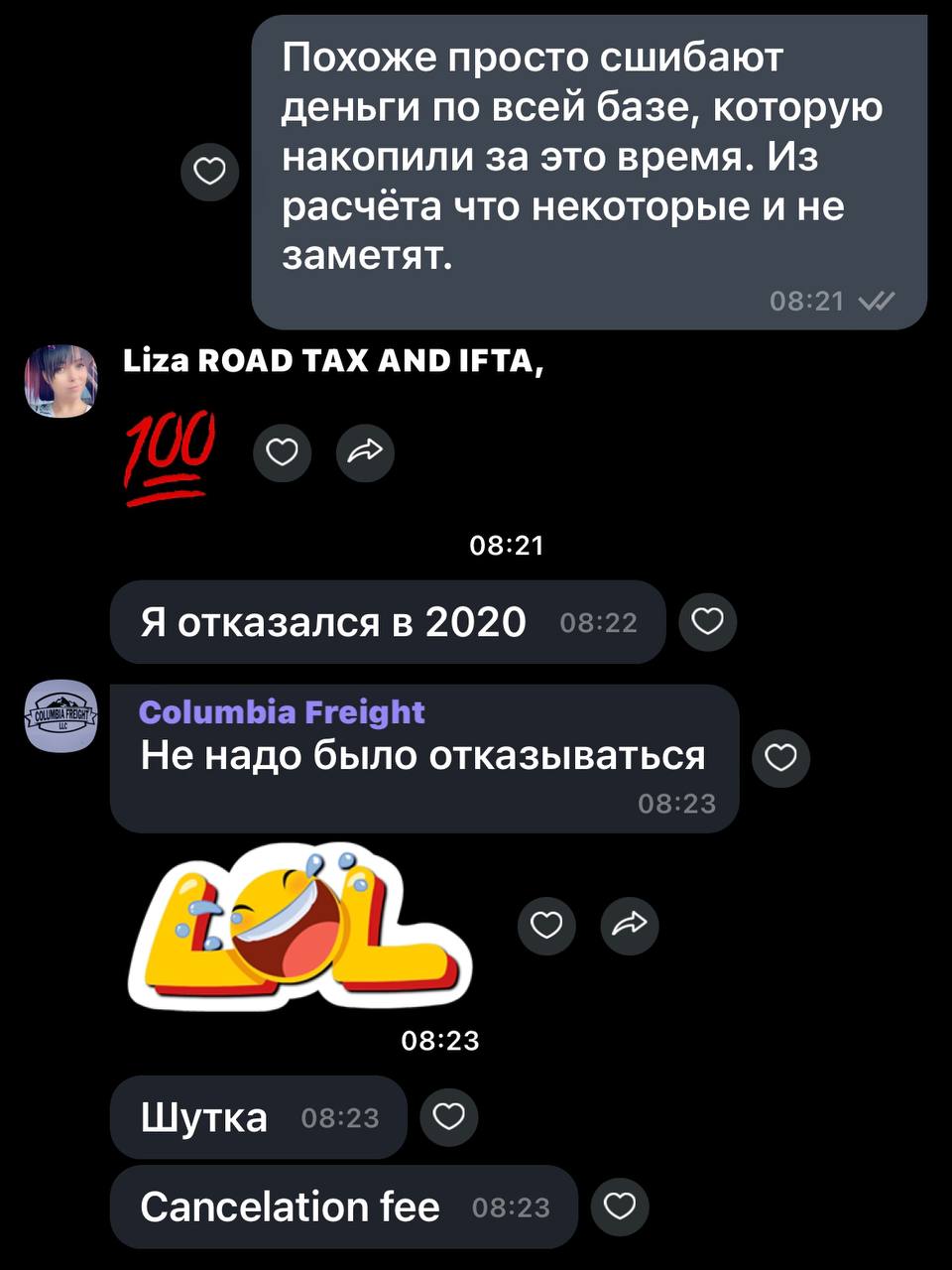The height and width of the screenshot is (1270, 952).
Task: Like the LOL sticker
Action: tap(546, 926)
